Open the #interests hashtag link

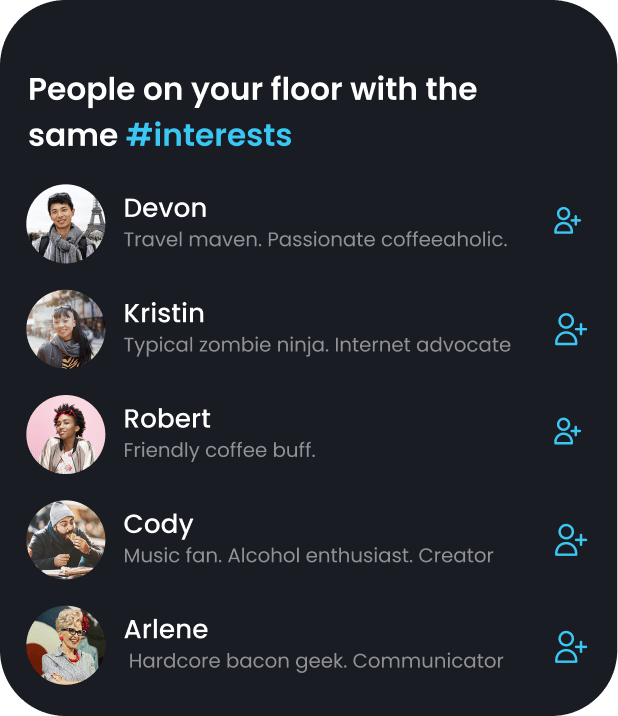[209, 135]
